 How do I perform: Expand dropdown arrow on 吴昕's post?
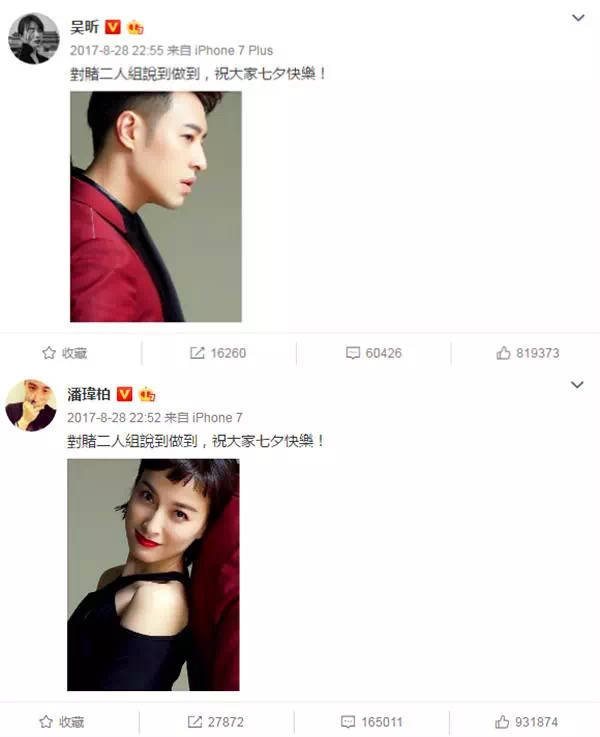point(577,19)
